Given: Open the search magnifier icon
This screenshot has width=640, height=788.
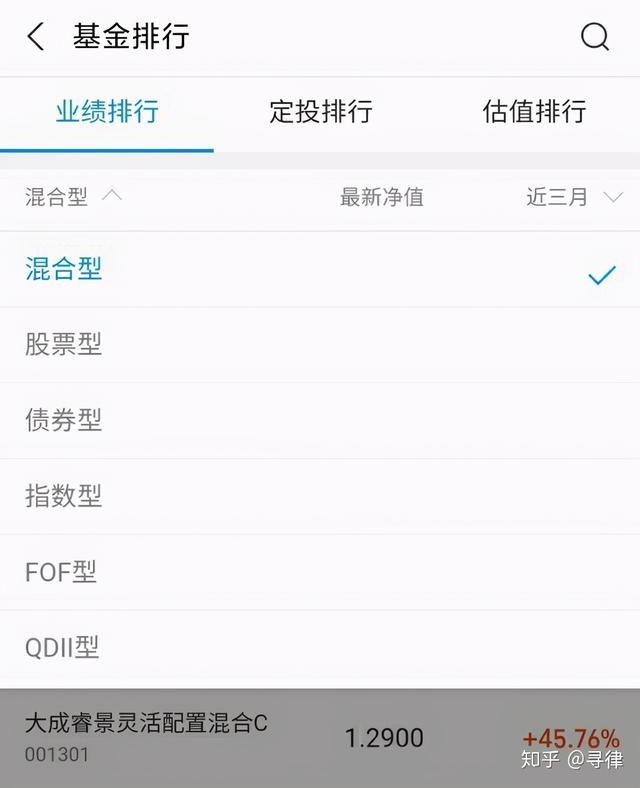Looking at the screenshot, I should click(594, 38).
